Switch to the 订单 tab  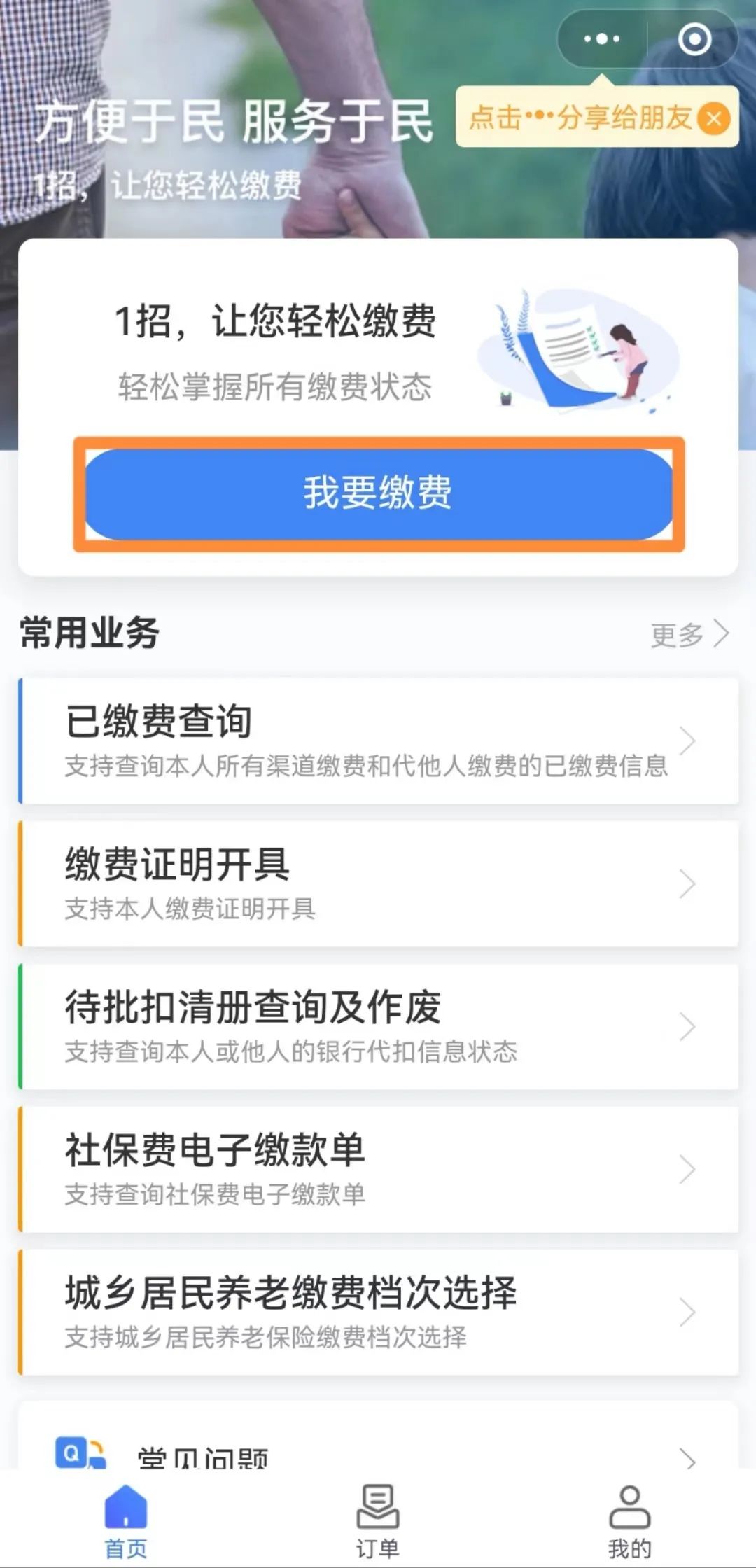click(378, 1520)
